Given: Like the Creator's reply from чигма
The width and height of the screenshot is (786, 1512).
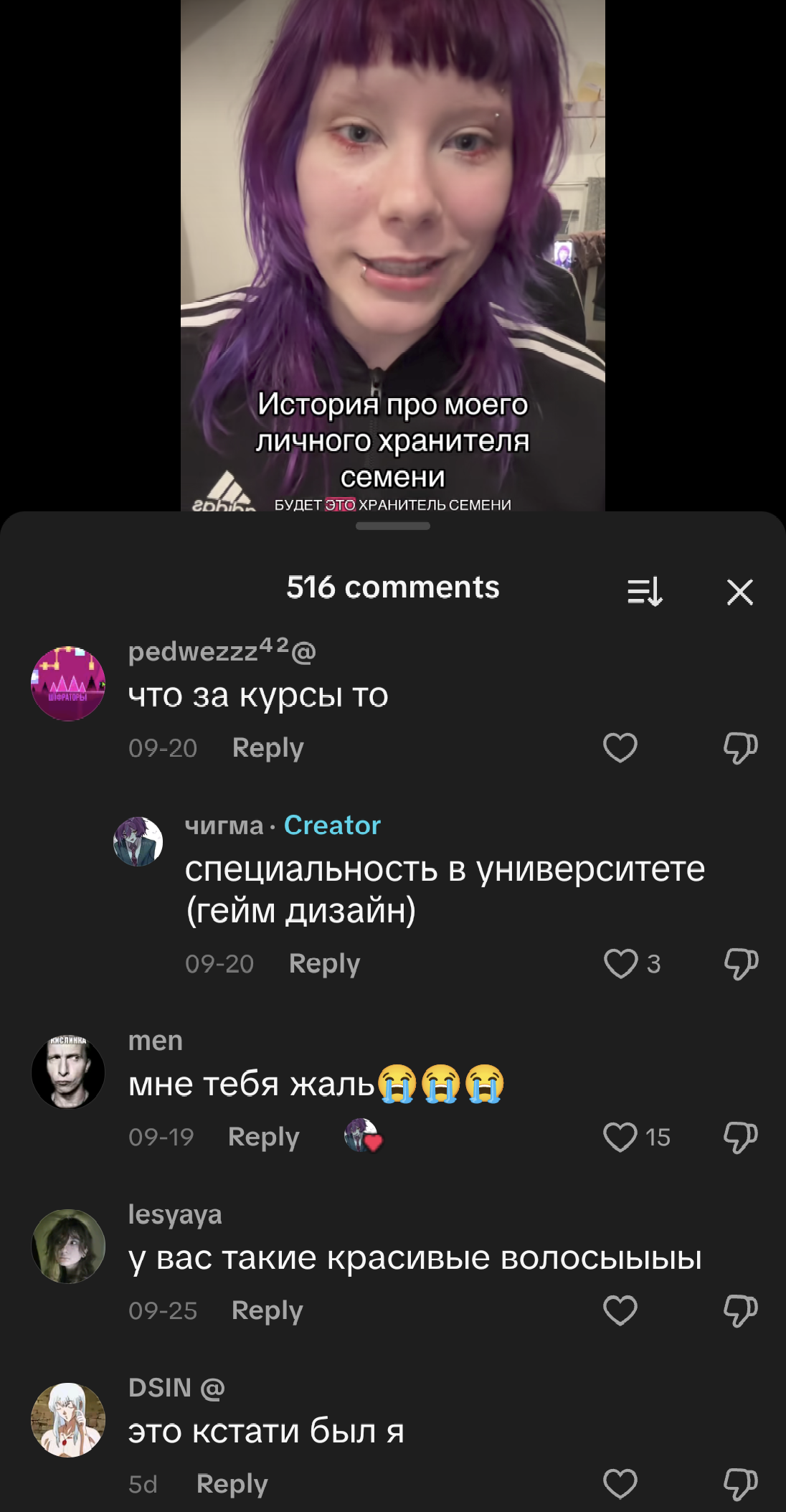Looking at the screenshot, I should (x=621, y=963).
